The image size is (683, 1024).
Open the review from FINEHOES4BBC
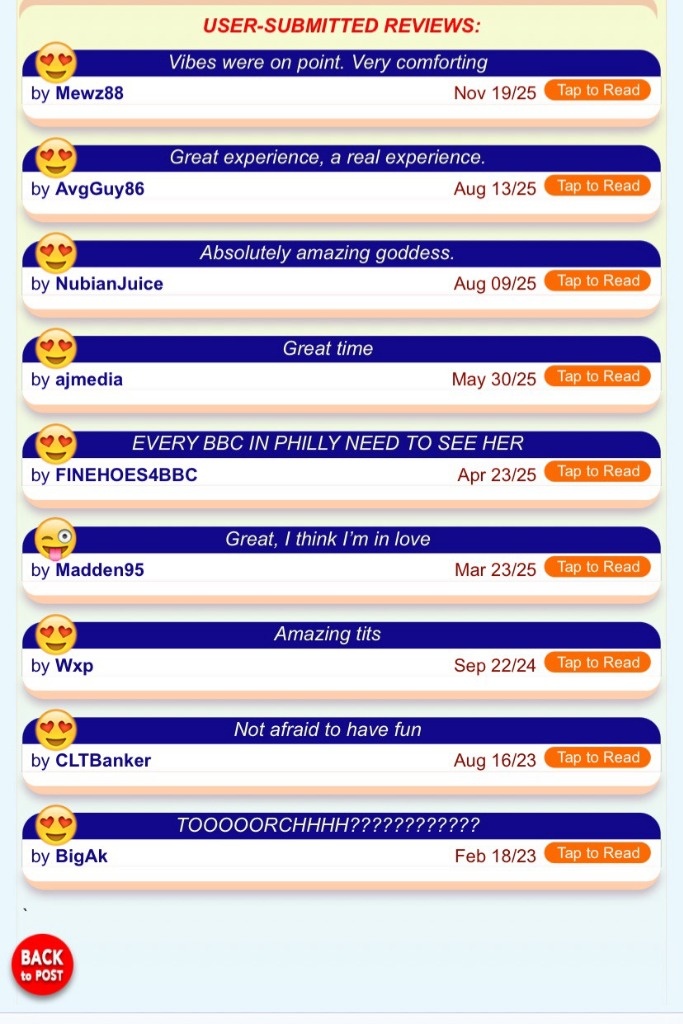coord(598,472)
